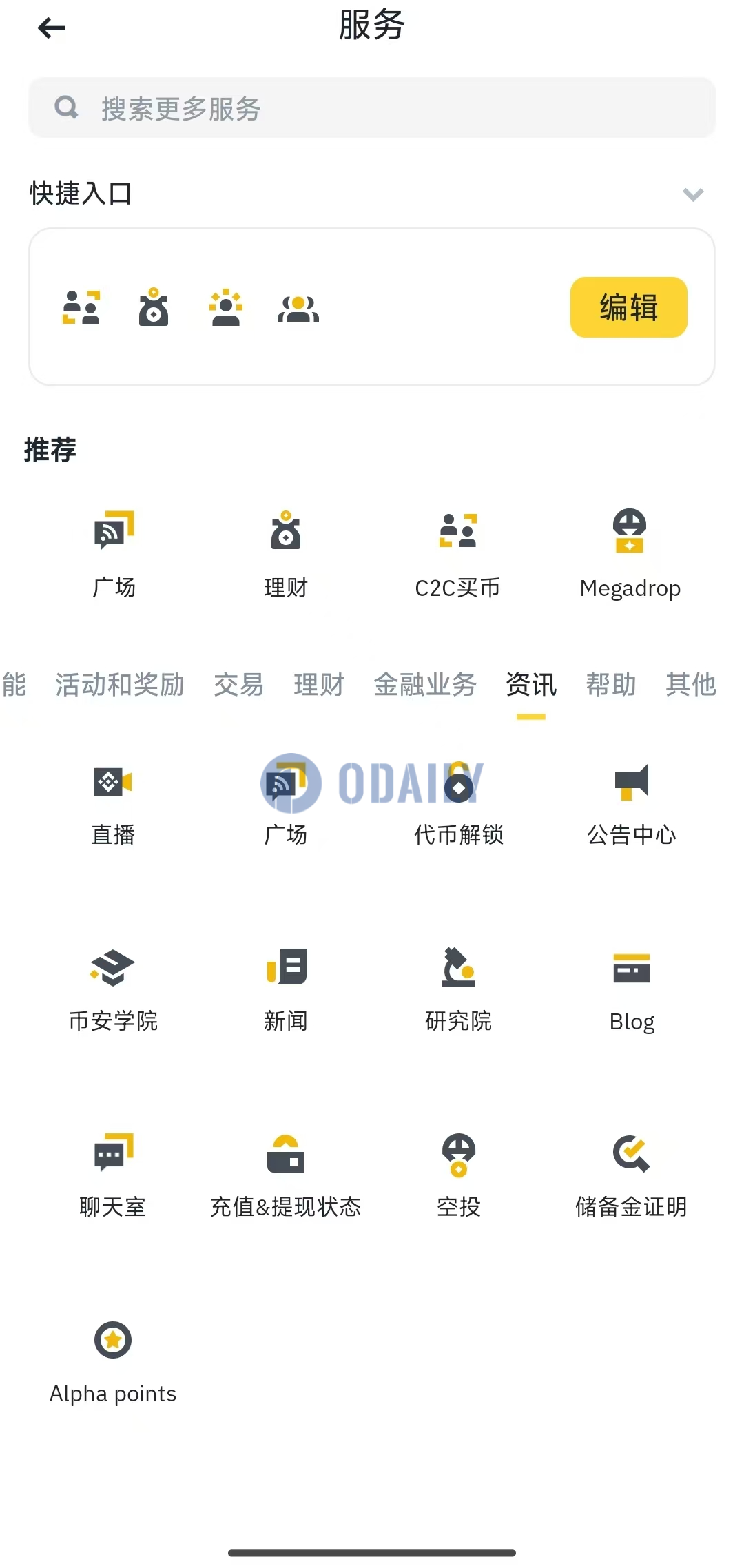Go back using the arrow
This screenshot has width=744, height=1568.
[52, 28]
